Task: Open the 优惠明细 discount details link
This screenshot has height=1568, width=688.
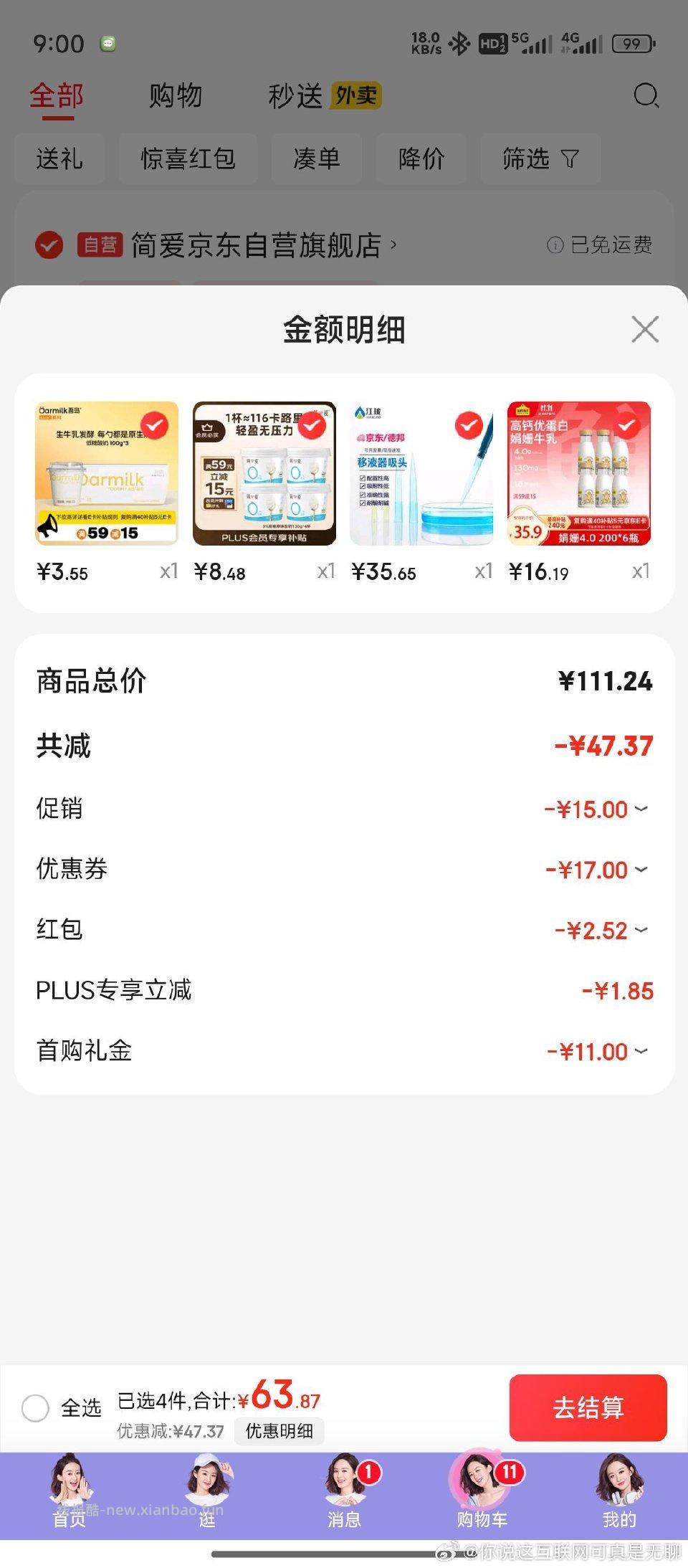Action: 281,1431
